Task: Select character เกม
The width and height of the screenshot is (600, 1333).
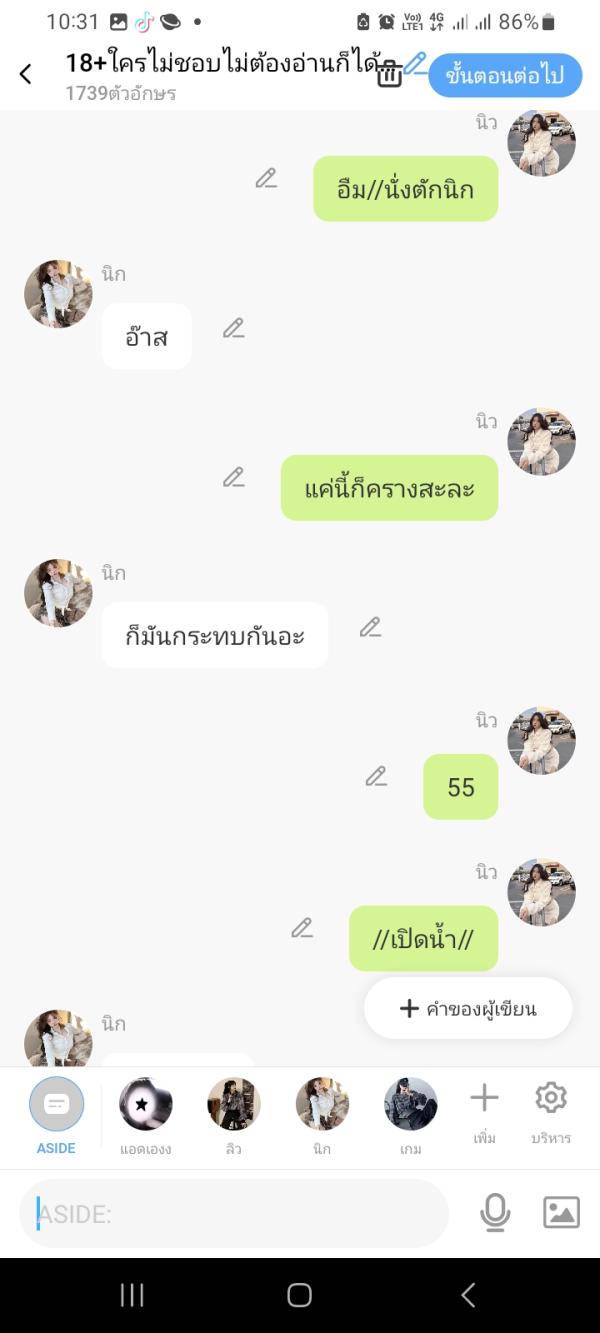Action: (x=410, y=1115)
